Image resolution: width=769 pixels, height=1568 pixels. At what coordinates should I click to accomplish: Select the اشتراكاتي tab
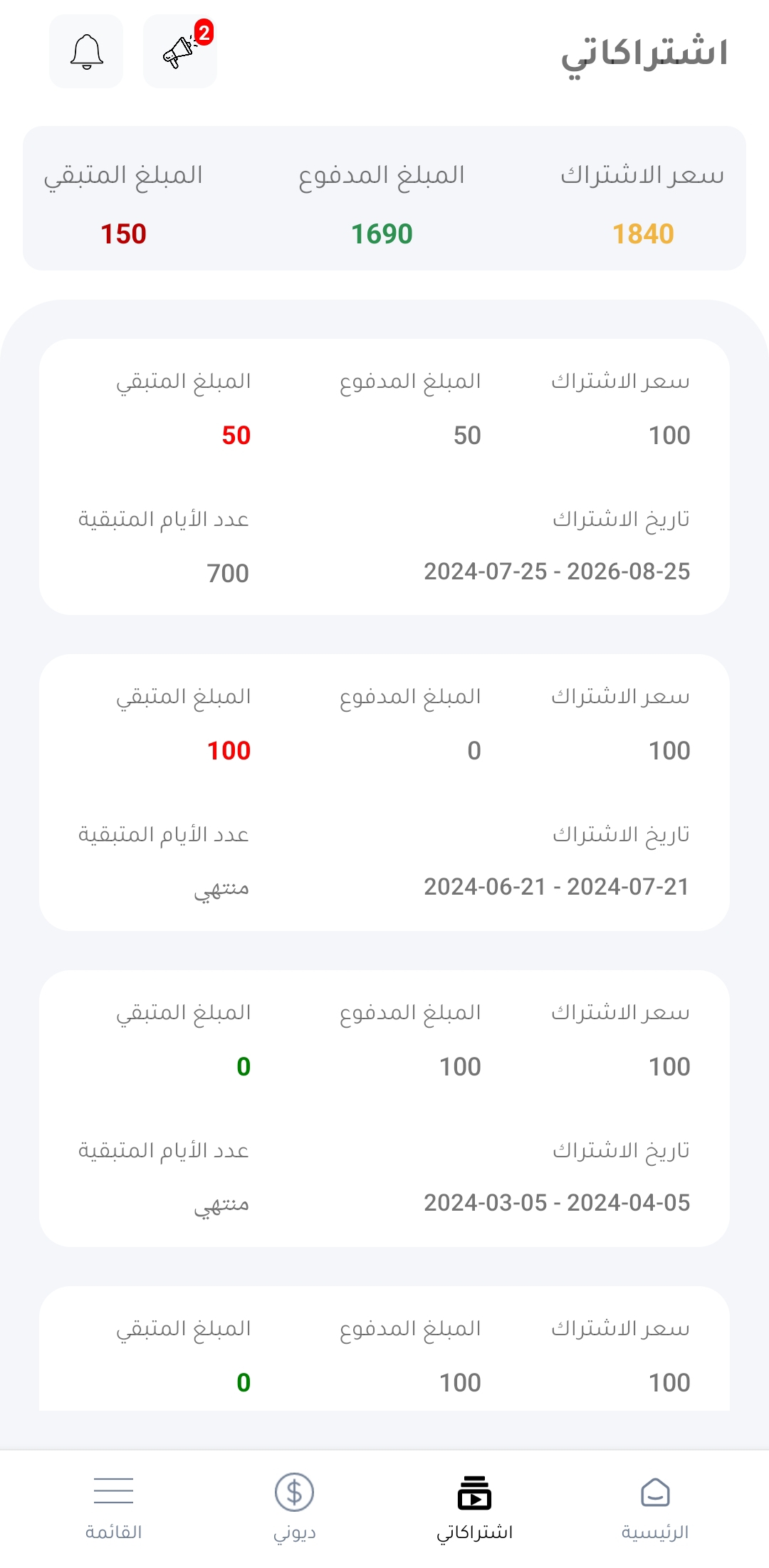point(474,1506)
